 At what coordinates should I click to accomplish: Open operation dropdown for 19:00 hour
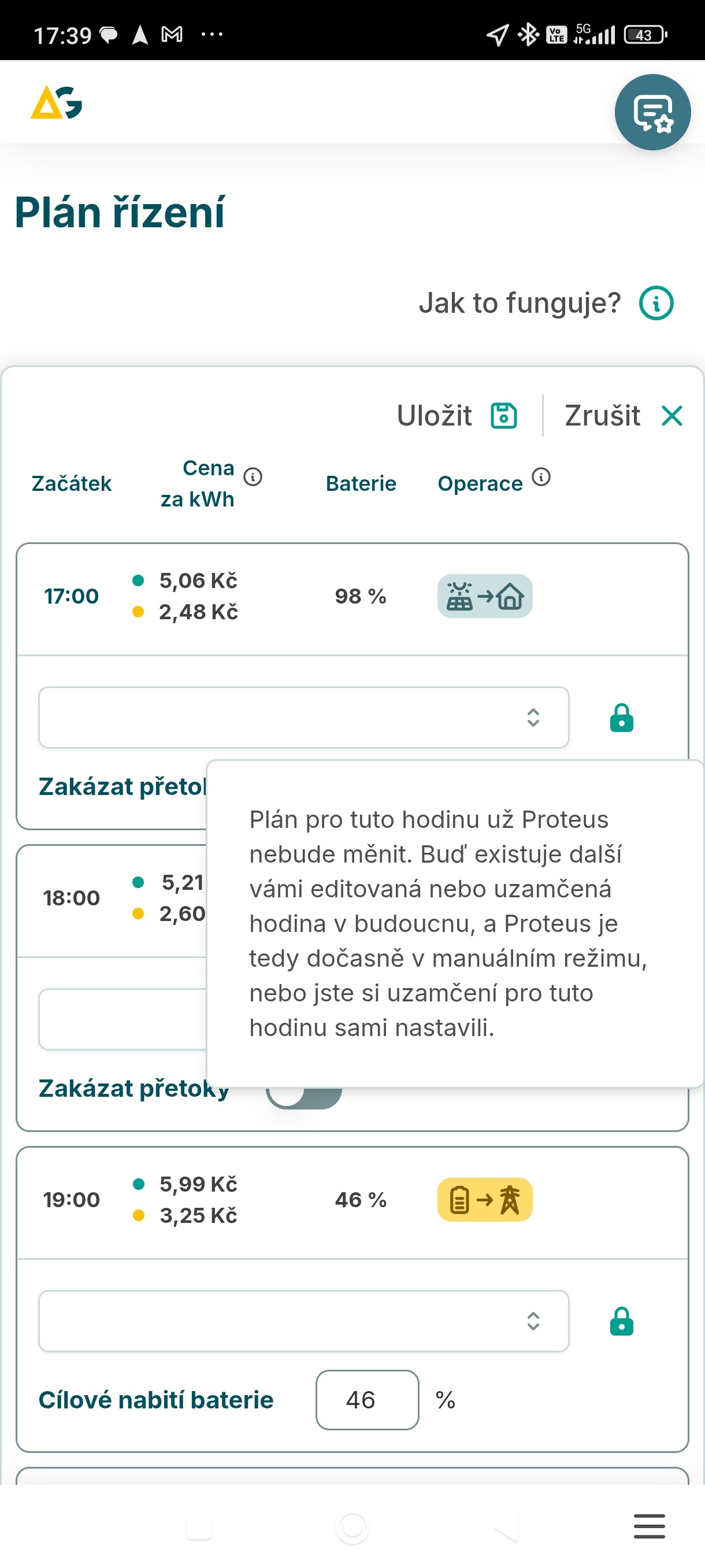tap(303, 1321)
